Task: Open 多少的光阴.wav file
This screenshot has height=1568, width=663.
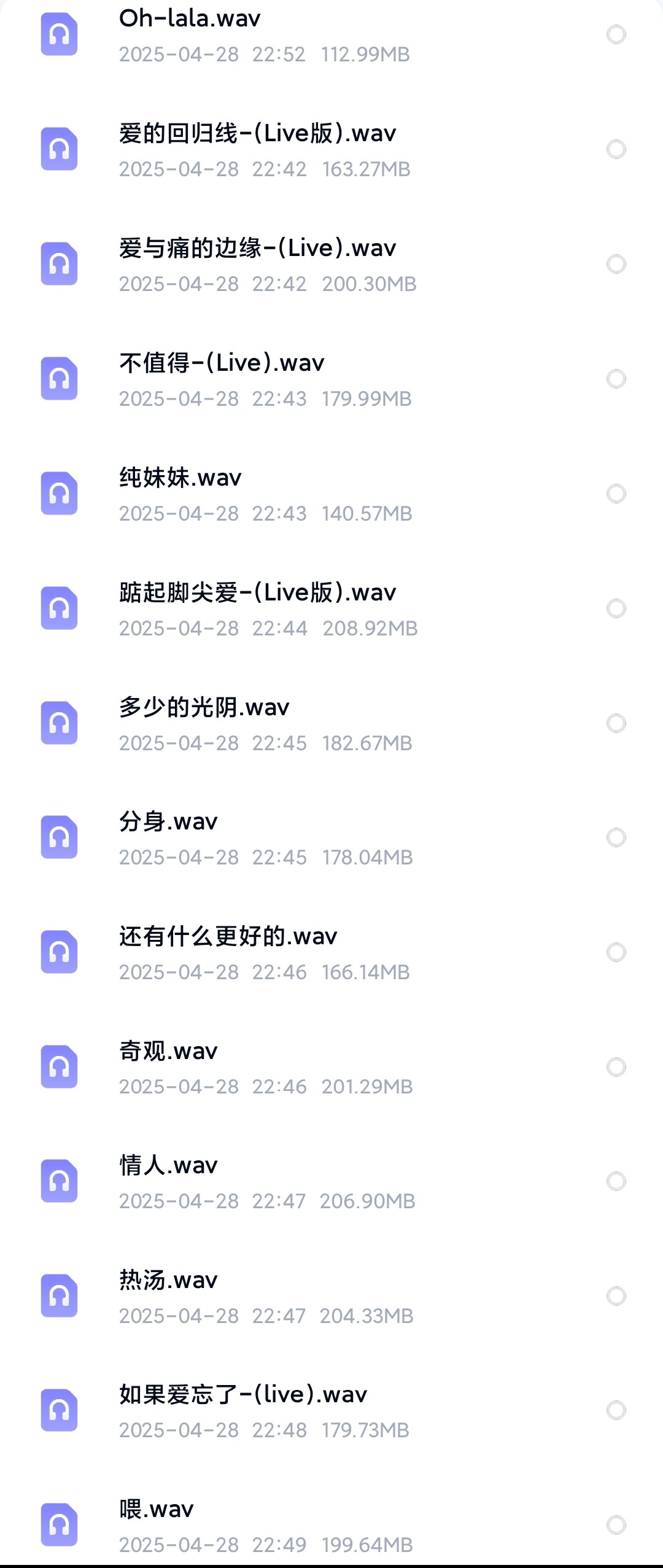Action: tap(204, 708)
